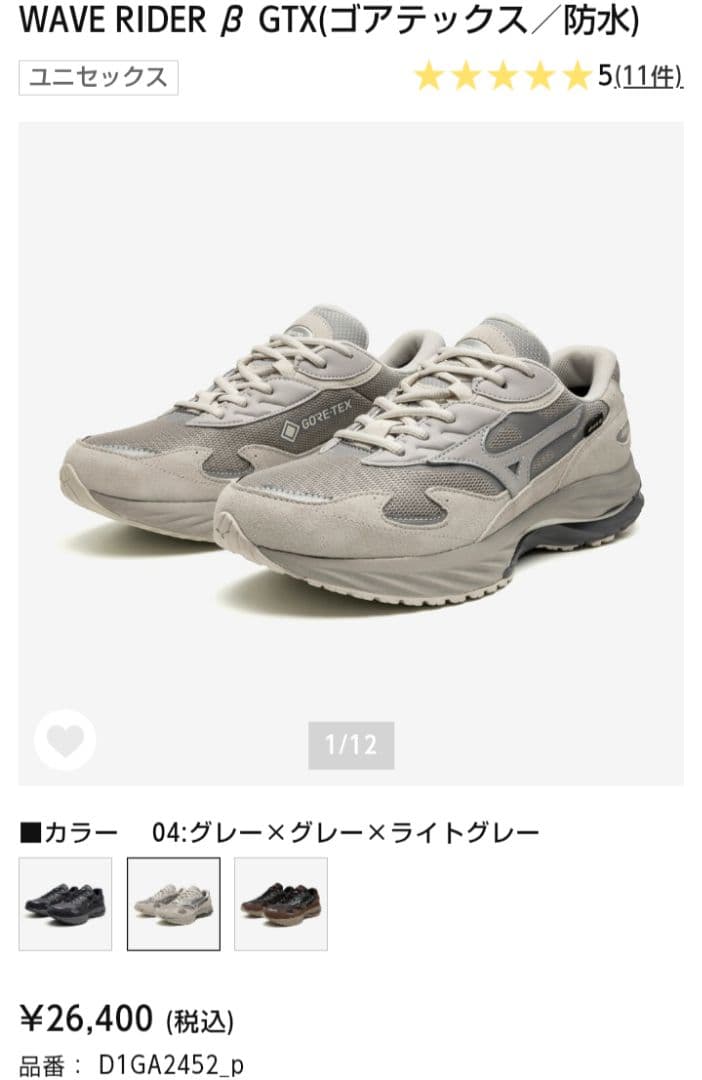Select the black color swatch
The height and width of the screenshot is (1080, 702).
pyautogui.click(x=65, y=903)
